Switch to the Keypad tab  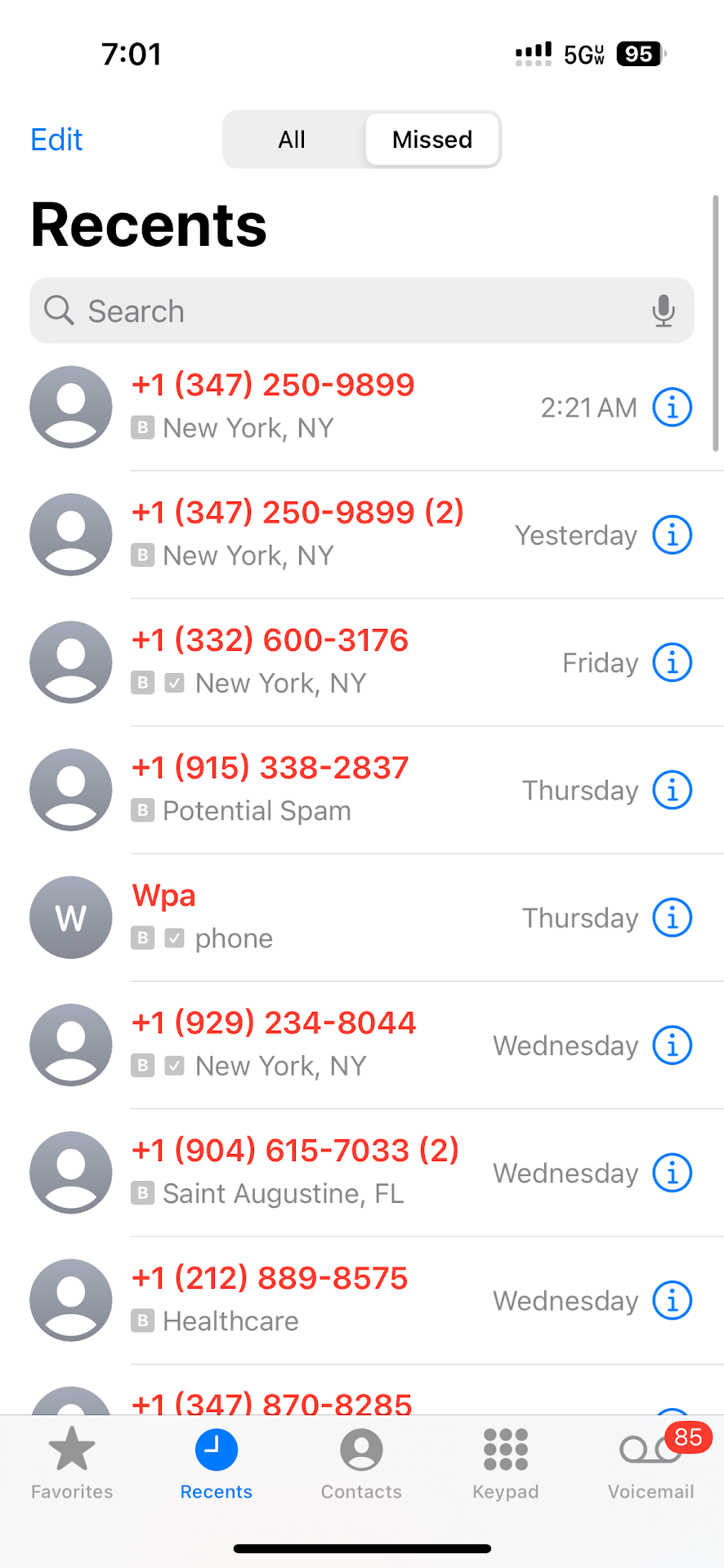pos(505,1463)
